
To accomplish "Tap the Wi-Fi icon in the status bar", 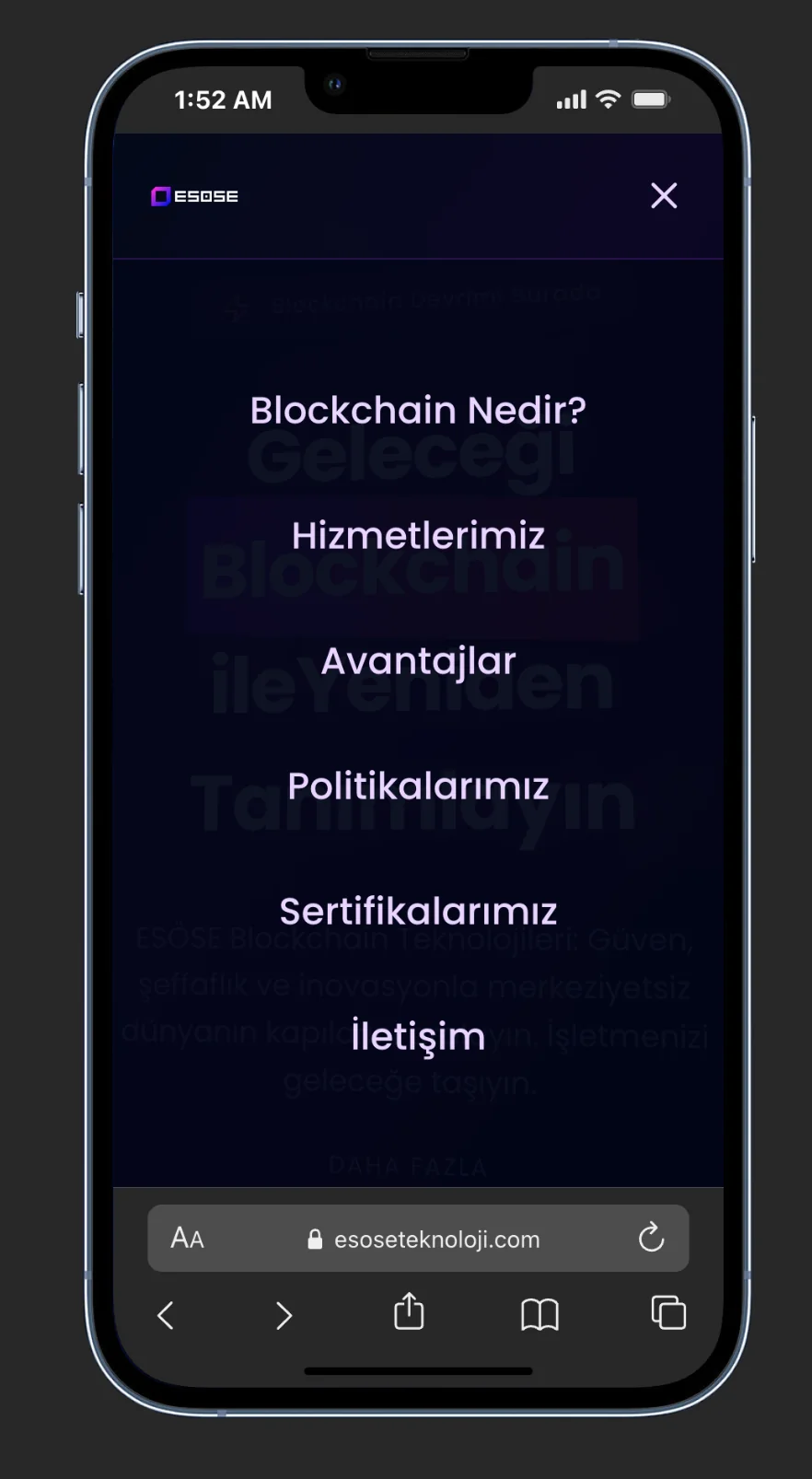I will click(607, 99).
